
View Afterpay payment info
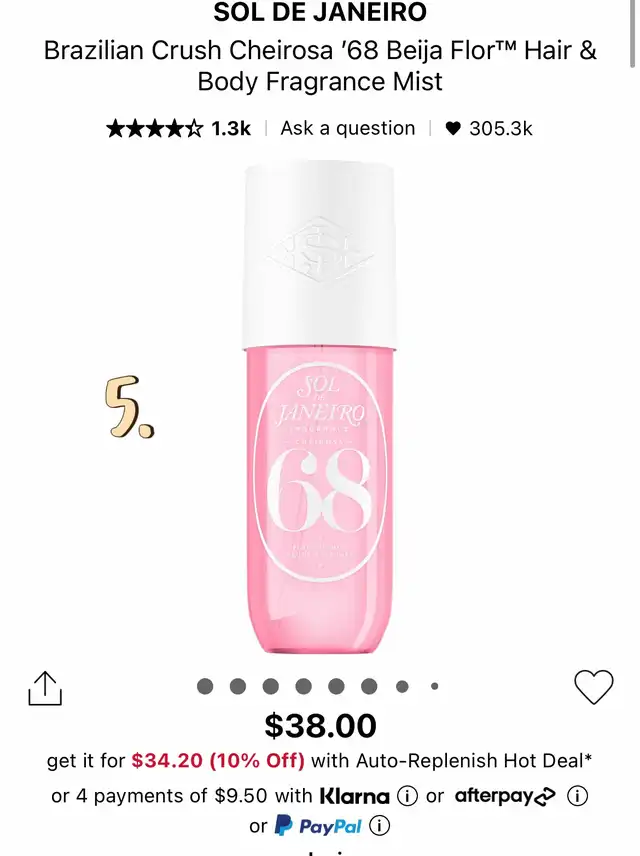[577, 797]
